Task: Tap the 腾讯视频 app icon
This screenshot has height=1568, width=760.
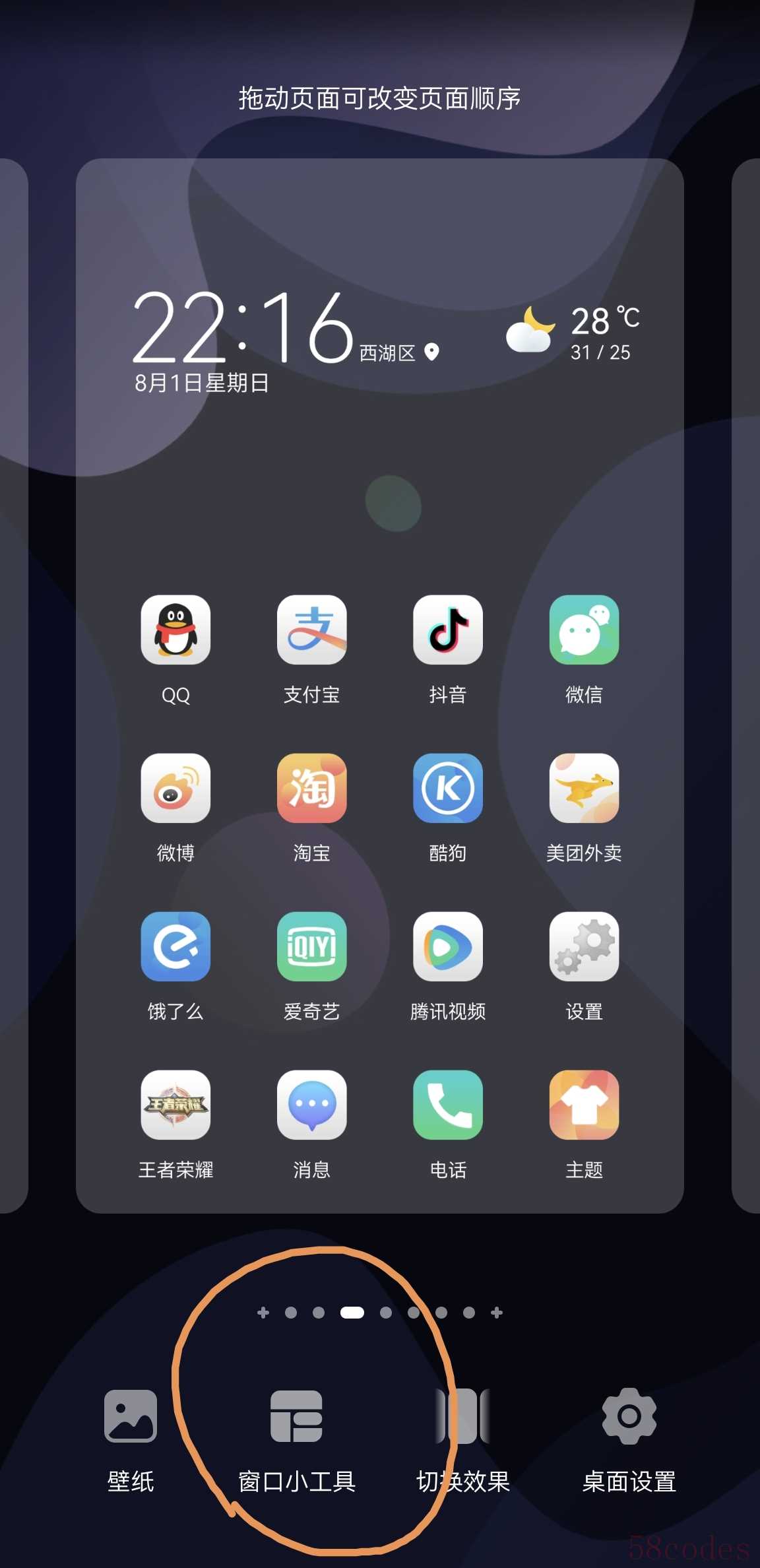Action: coord(448,947)
